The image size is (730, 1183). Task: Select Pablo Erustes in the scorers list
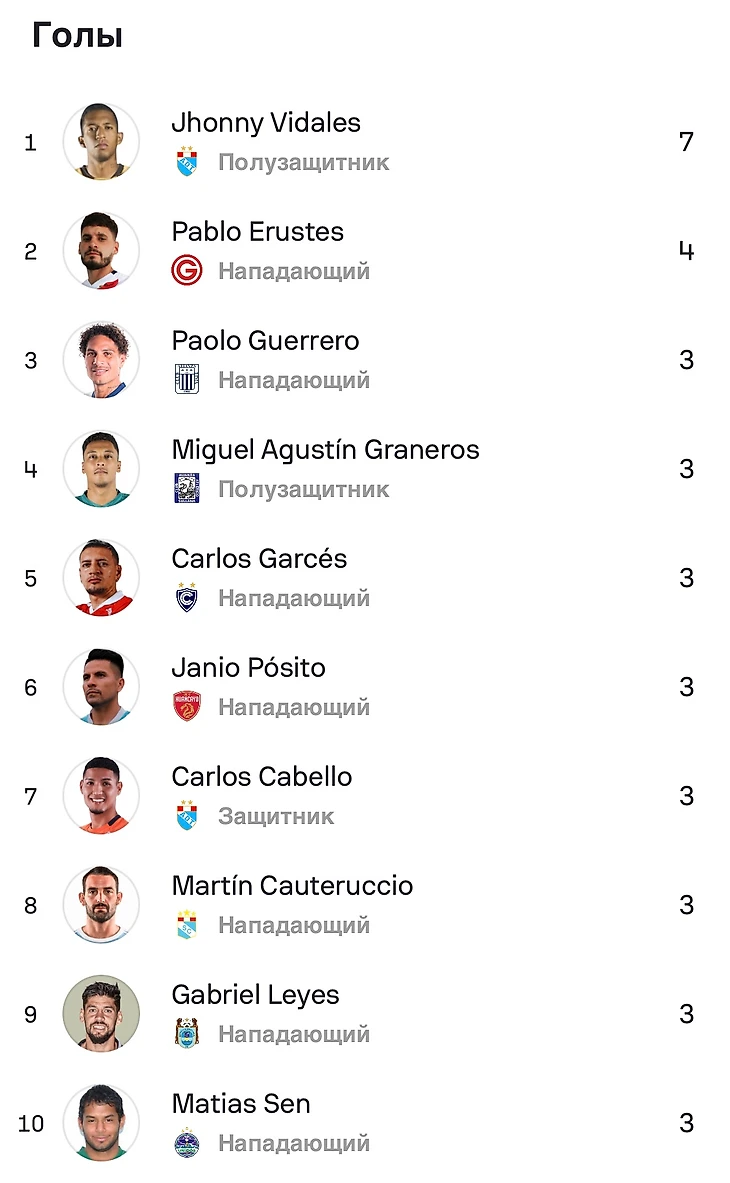click(x=257, y=233)
